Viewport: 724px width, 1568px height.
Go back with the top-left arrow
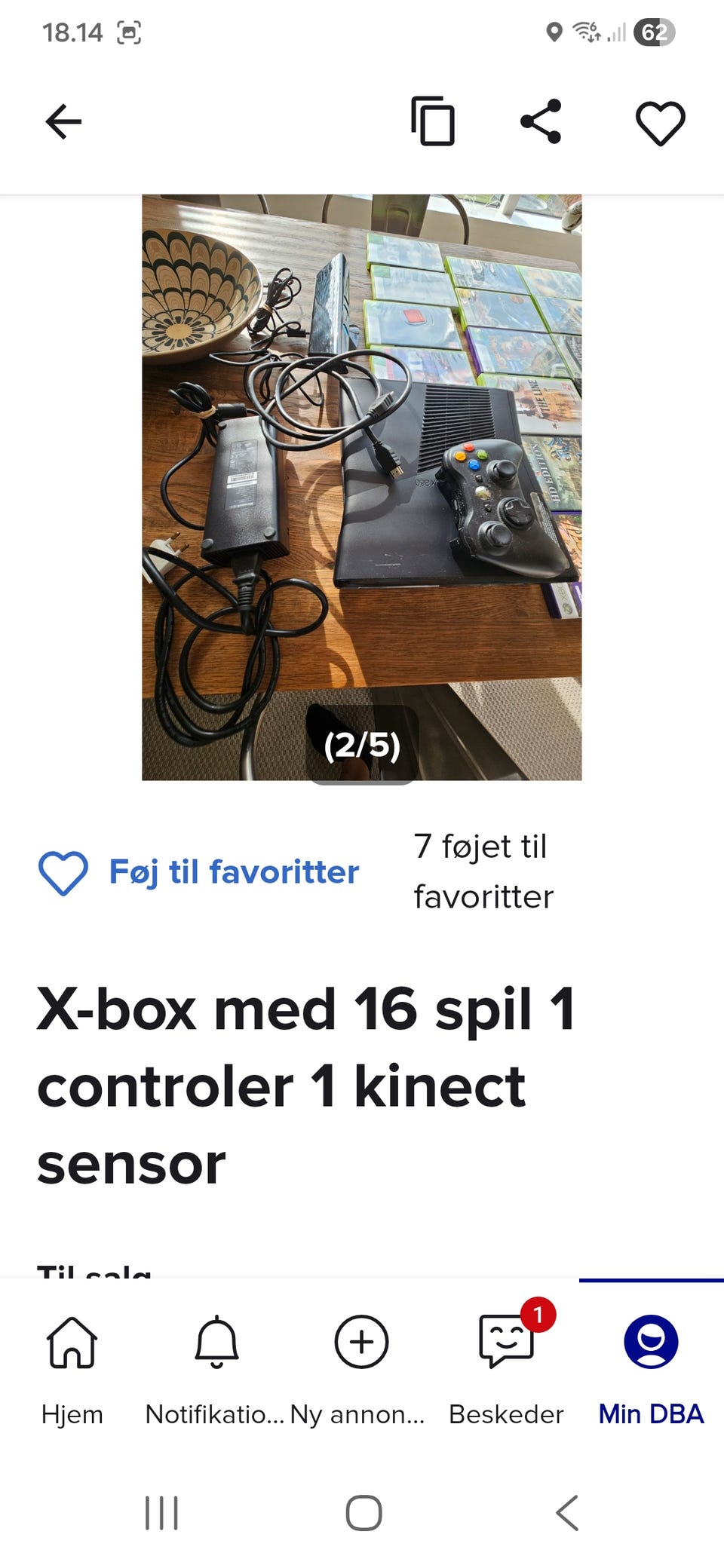63,121
